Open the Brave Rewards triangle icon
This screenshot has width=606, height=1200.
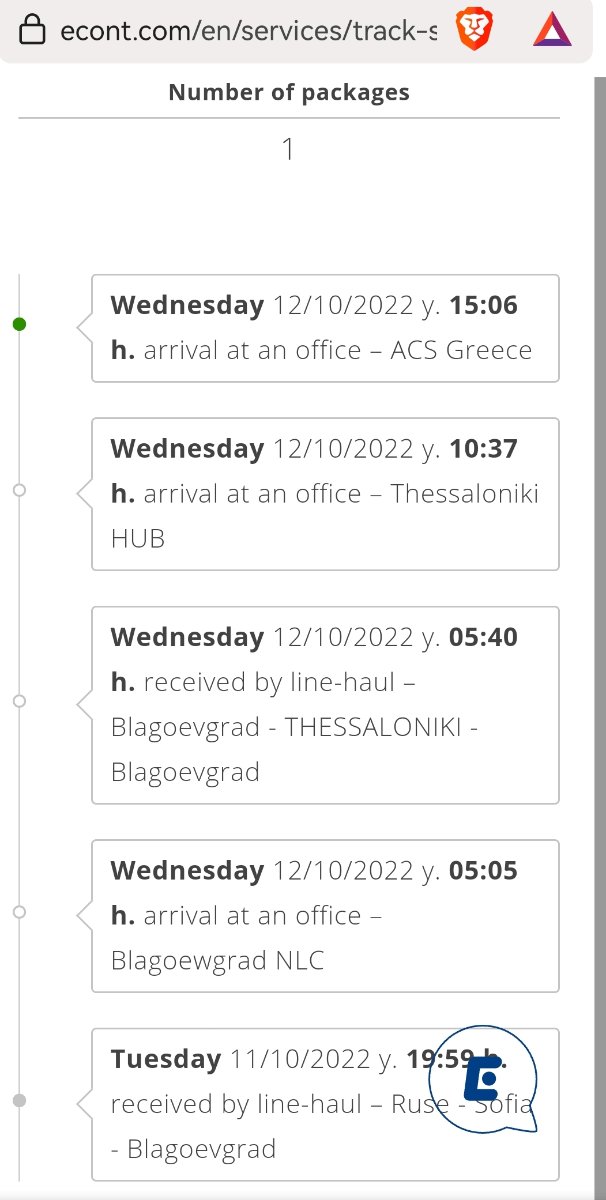pos(552,31)
